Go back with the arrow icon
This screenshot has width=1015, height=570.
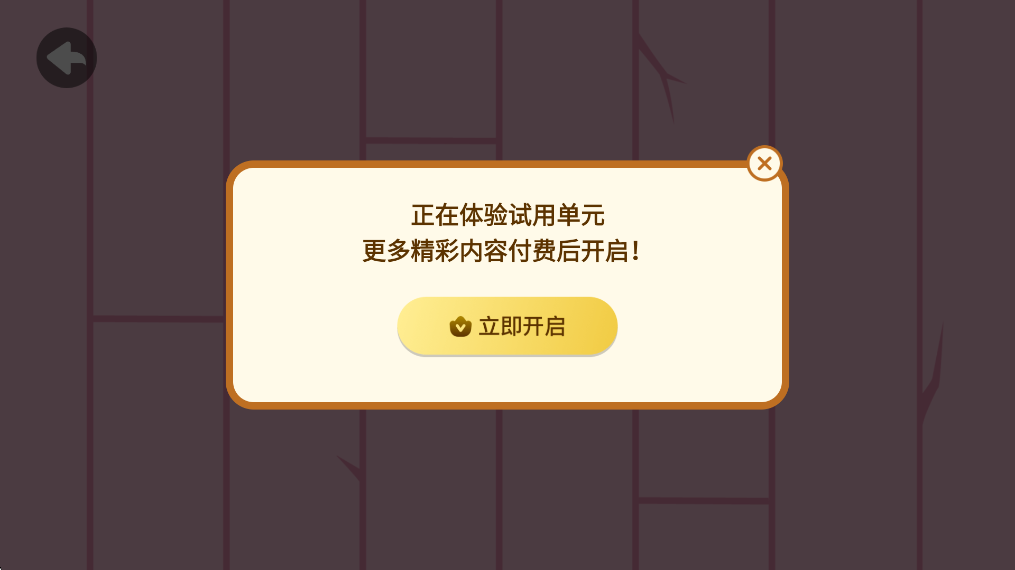coord(67,58)
